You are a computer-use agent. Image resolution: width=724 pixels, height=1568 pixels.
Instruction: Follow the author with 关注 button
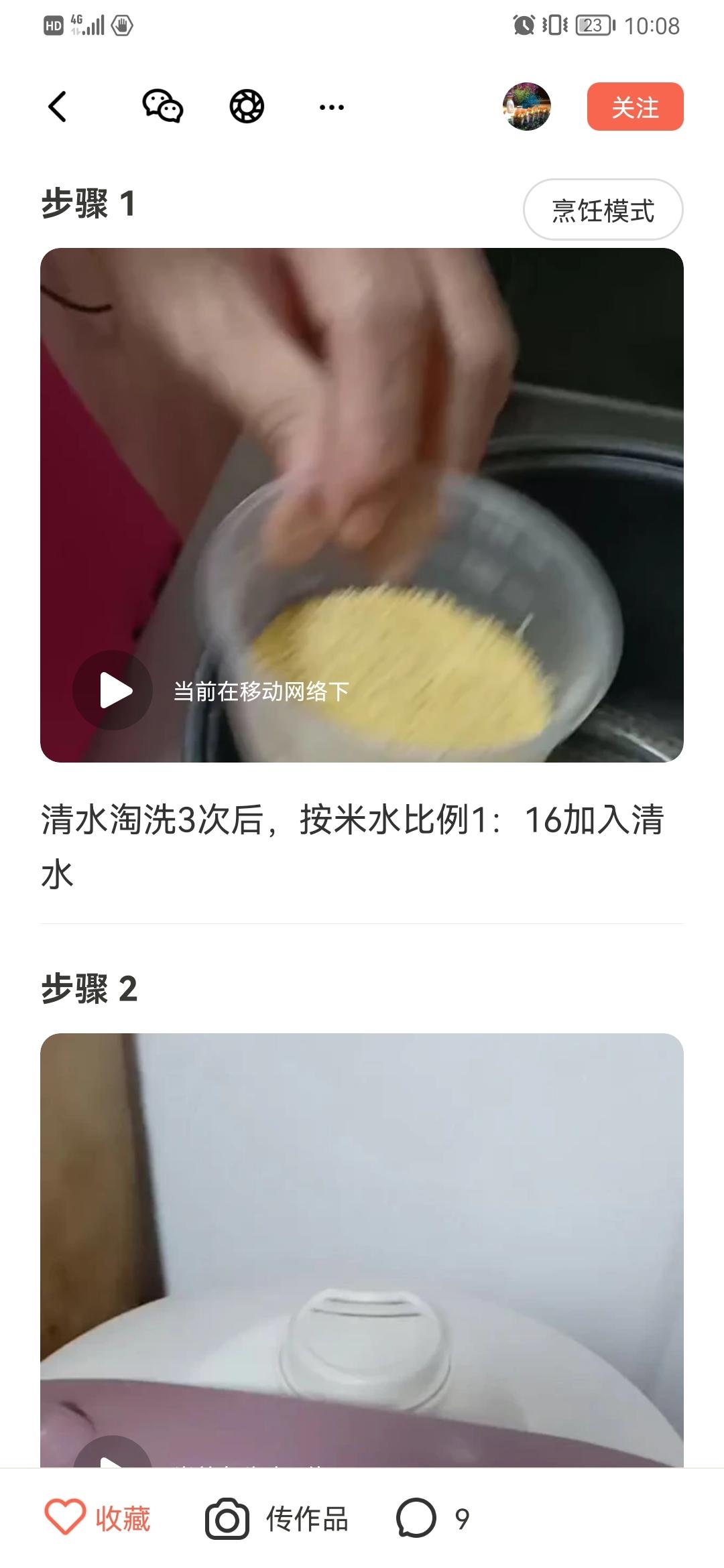point(635,107)
